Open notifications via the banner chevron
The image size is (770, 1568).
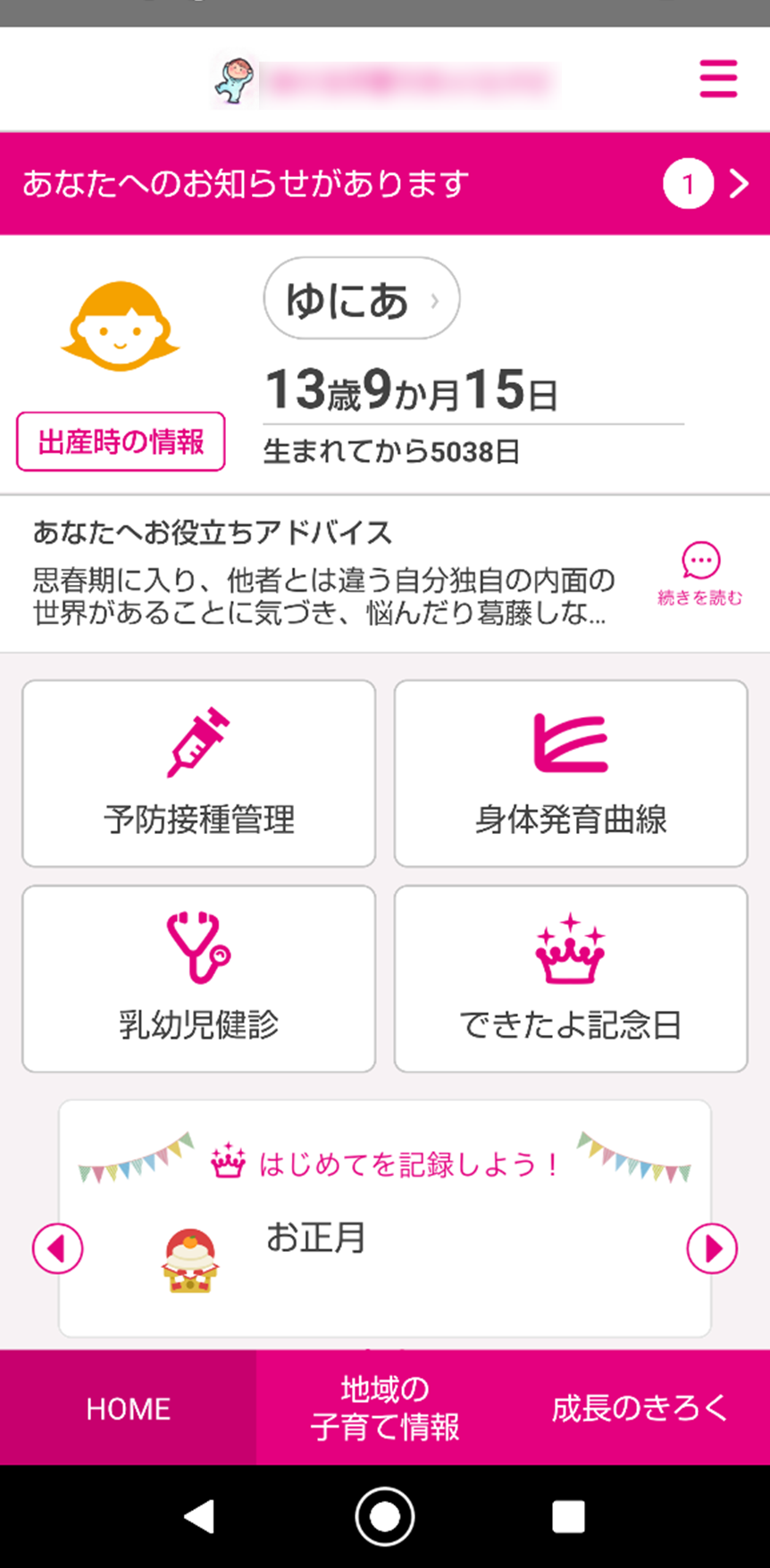(740, 184)
